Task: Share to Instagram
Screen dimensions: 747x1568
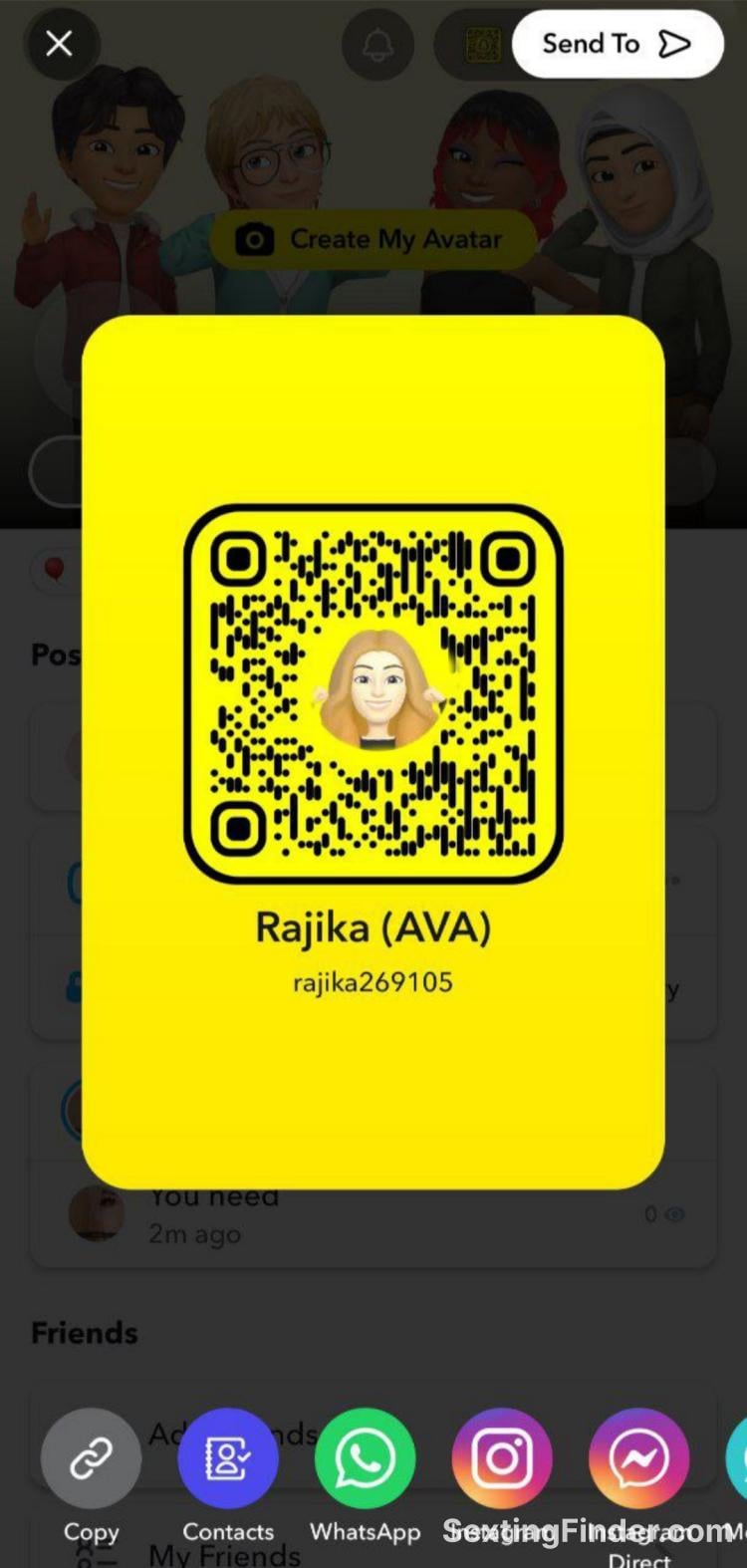Action: (x=502, y=1458)
